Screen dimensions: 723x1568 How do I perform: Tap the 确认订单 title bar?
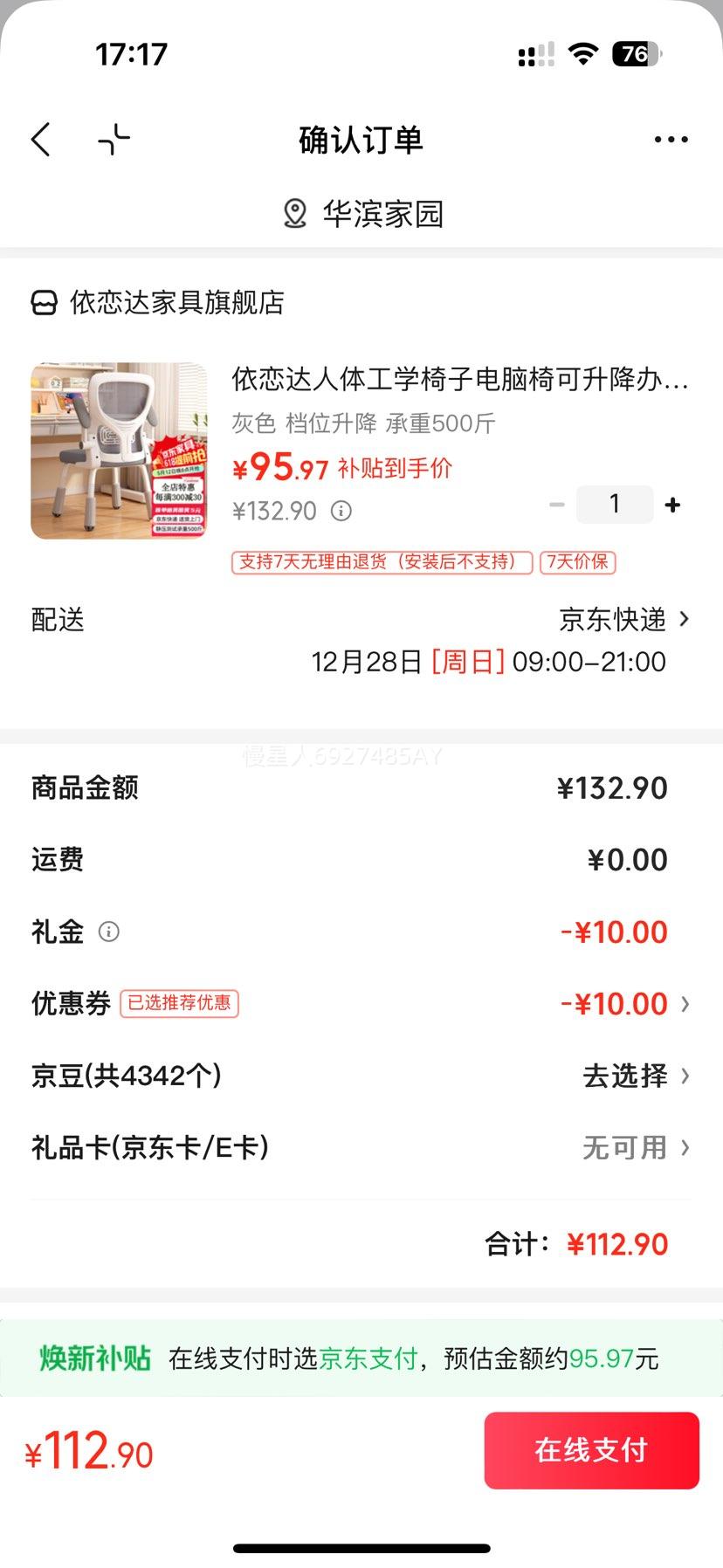(x=360, y=139)
